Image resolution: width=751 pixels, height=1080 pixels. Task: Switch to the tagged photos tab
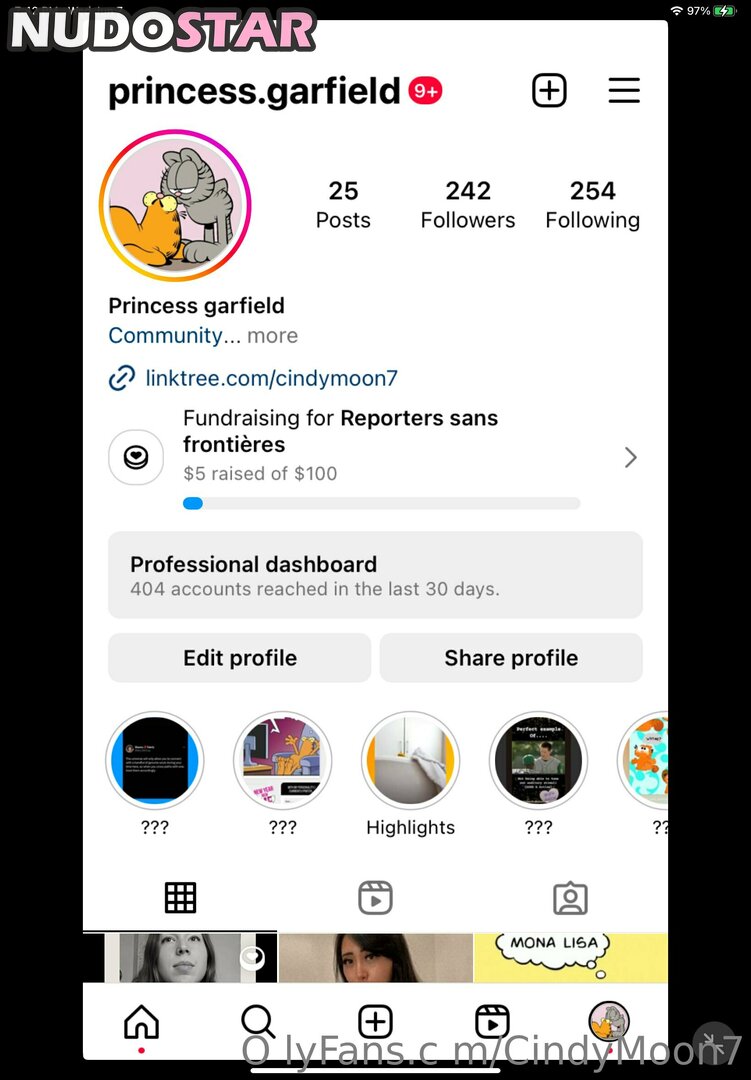point(570,898)
